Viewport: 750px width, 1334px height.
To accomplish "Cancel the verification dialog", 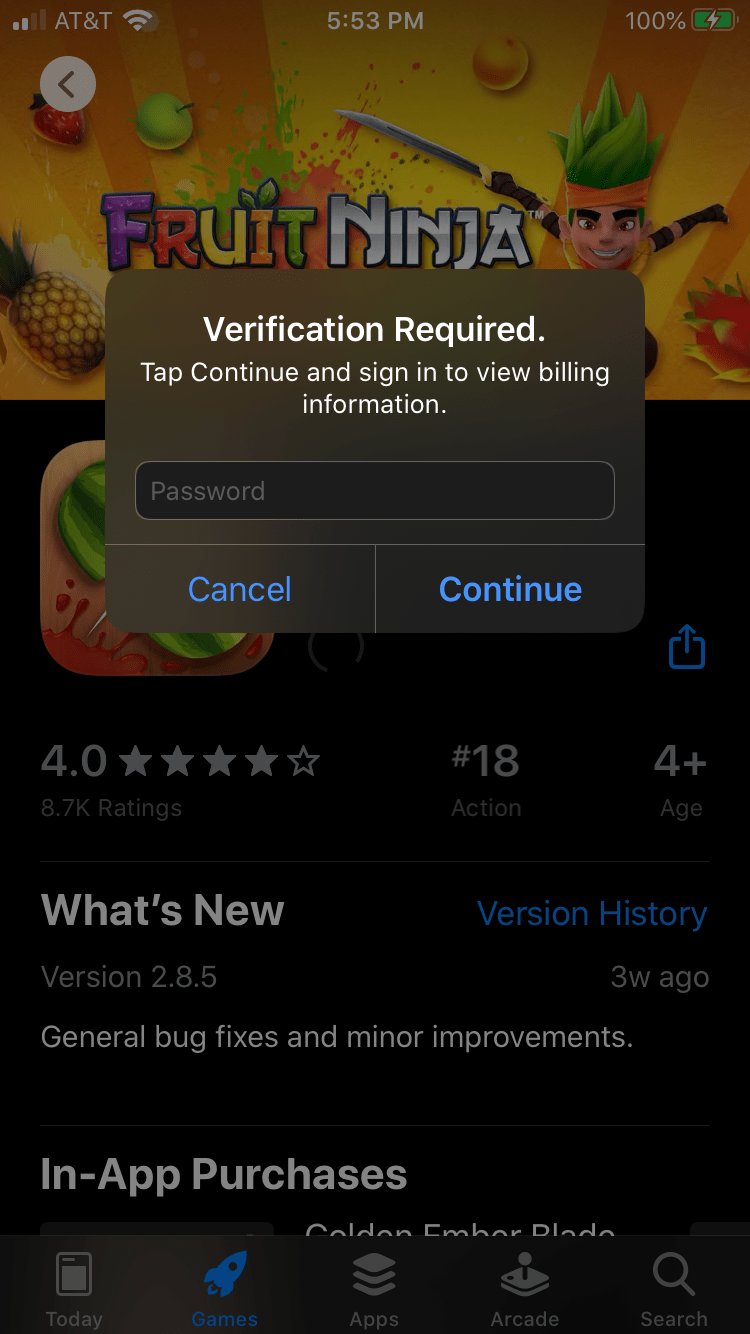I will coord(240,589).
